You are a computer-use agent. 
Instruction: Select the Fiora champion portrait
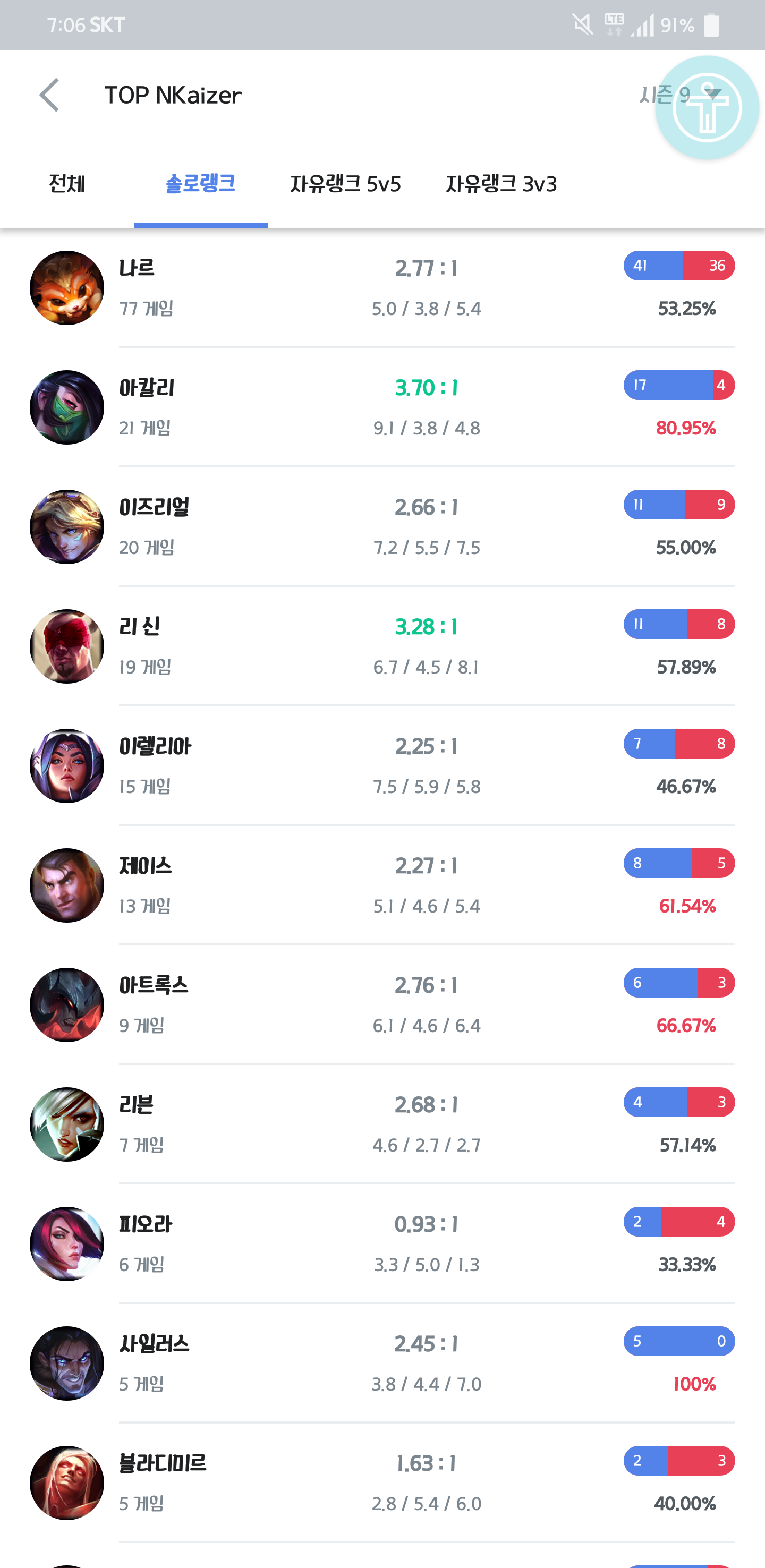[x=67, y=1244]
